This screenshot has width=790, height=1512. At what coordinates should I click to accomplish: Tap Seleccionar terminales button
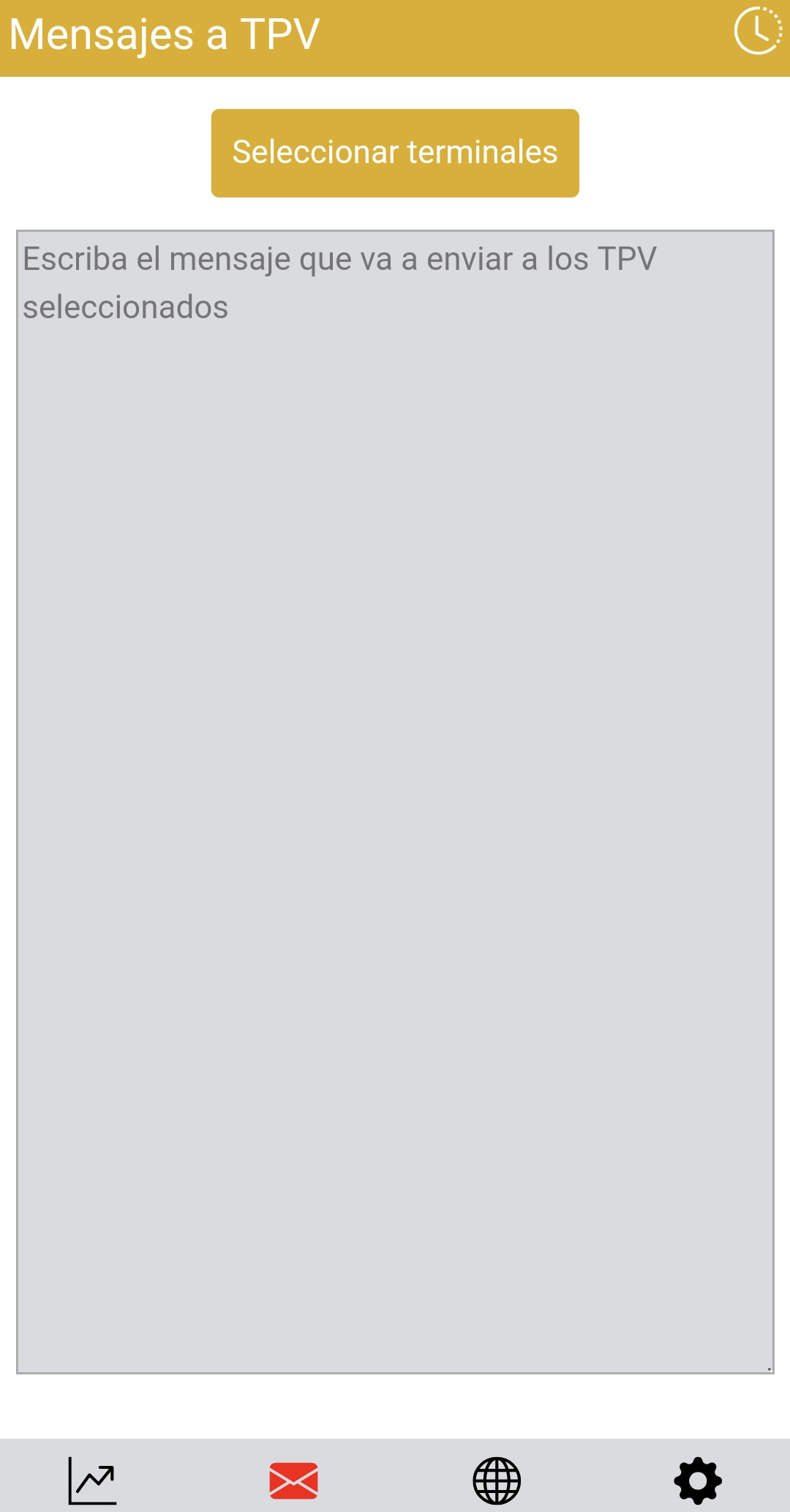pyautogui.click(x=395, y=153)
